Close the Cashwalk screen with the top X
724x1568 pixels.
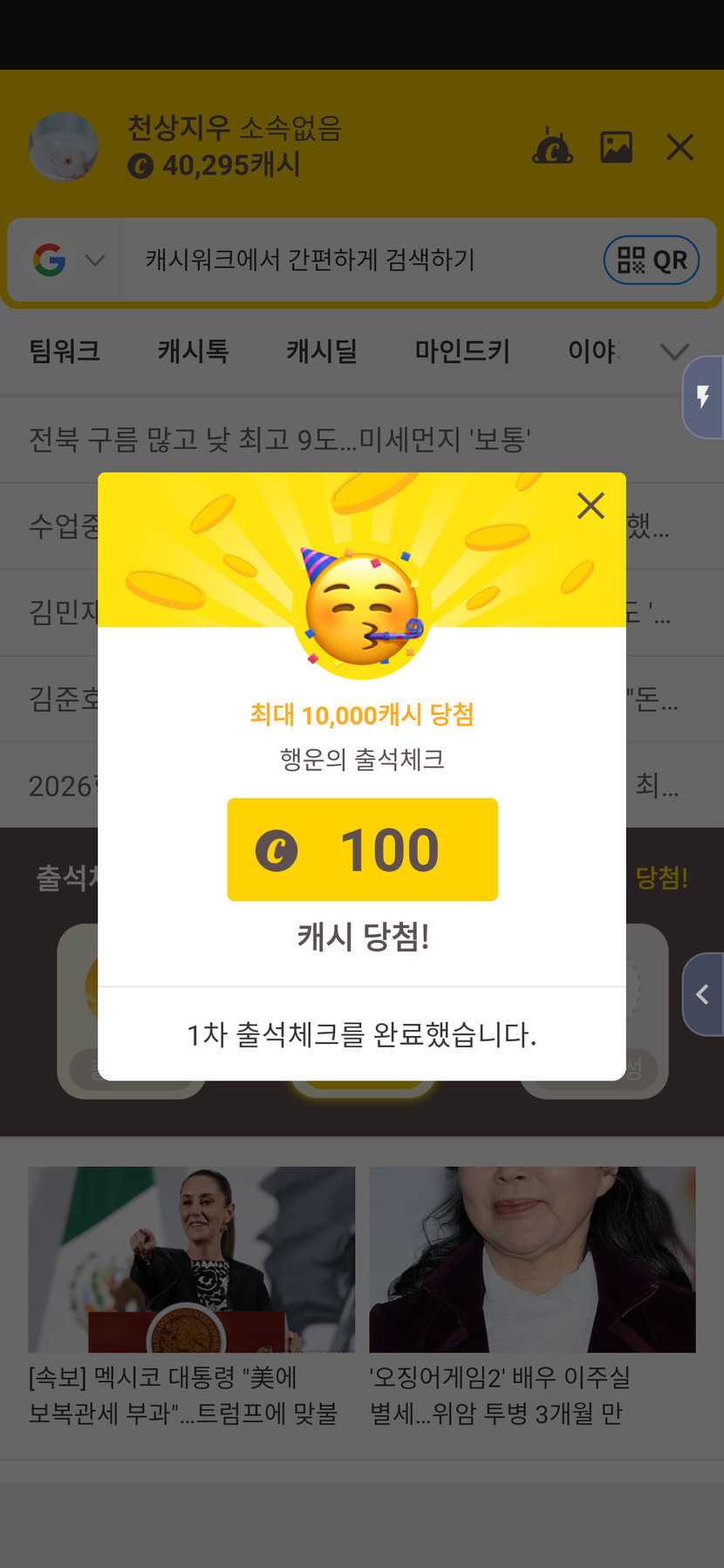680,147
